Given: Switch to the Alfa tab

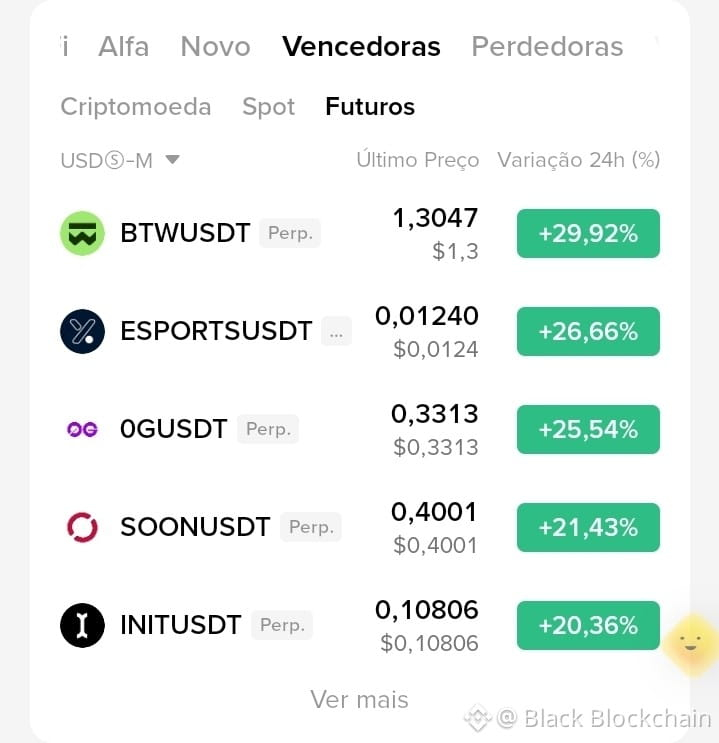Looking at the screenshot, I should 123,46.
